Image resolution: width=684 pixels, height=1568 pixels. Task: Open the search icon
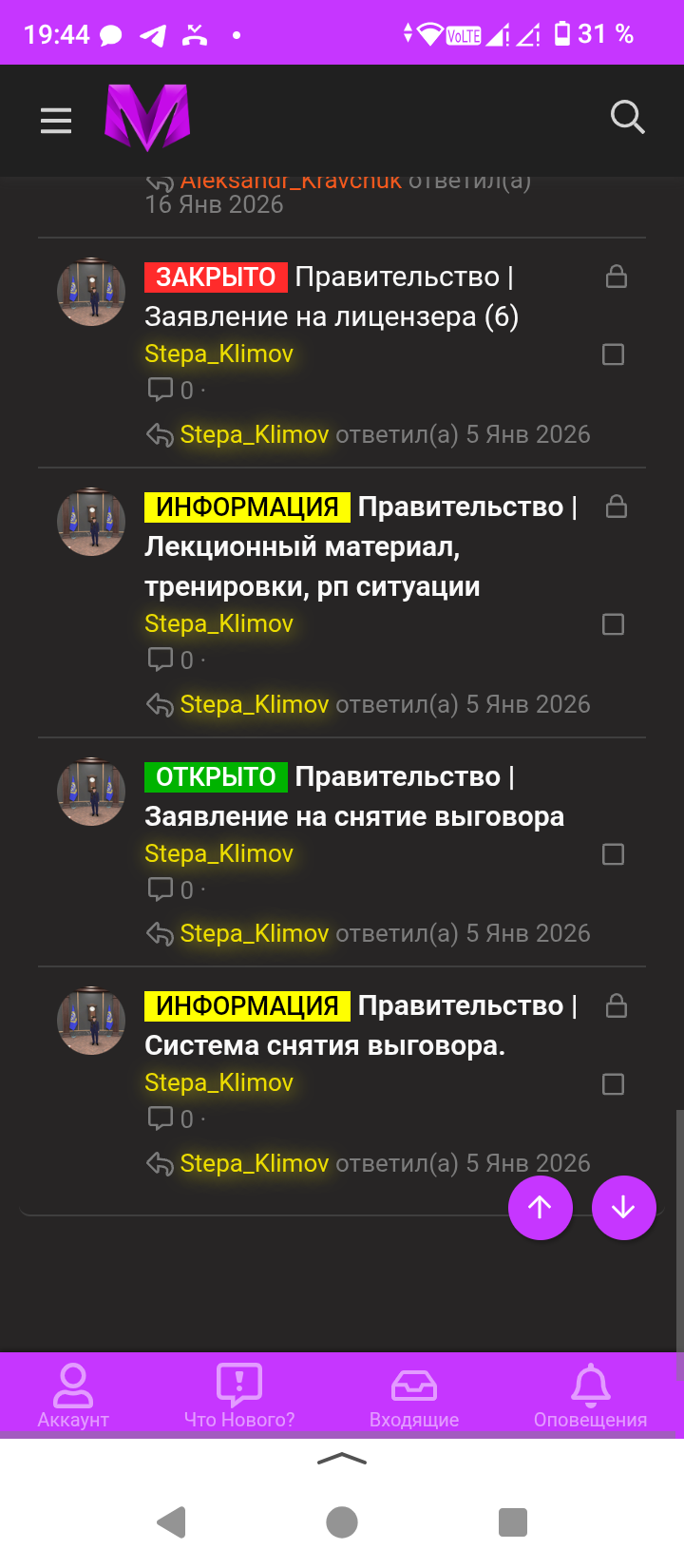pos(627,118)
